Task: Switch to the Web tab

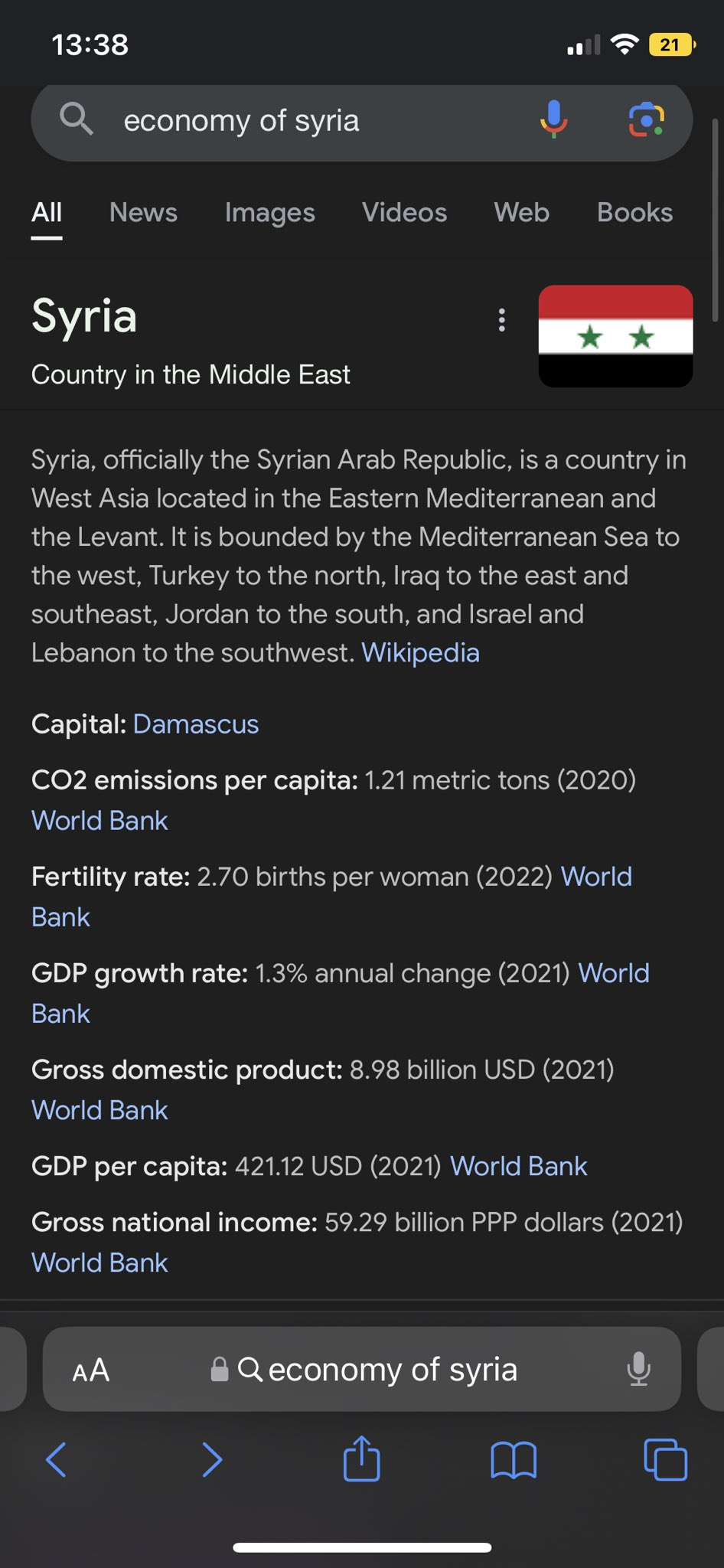Action: [x=521, y=212]
